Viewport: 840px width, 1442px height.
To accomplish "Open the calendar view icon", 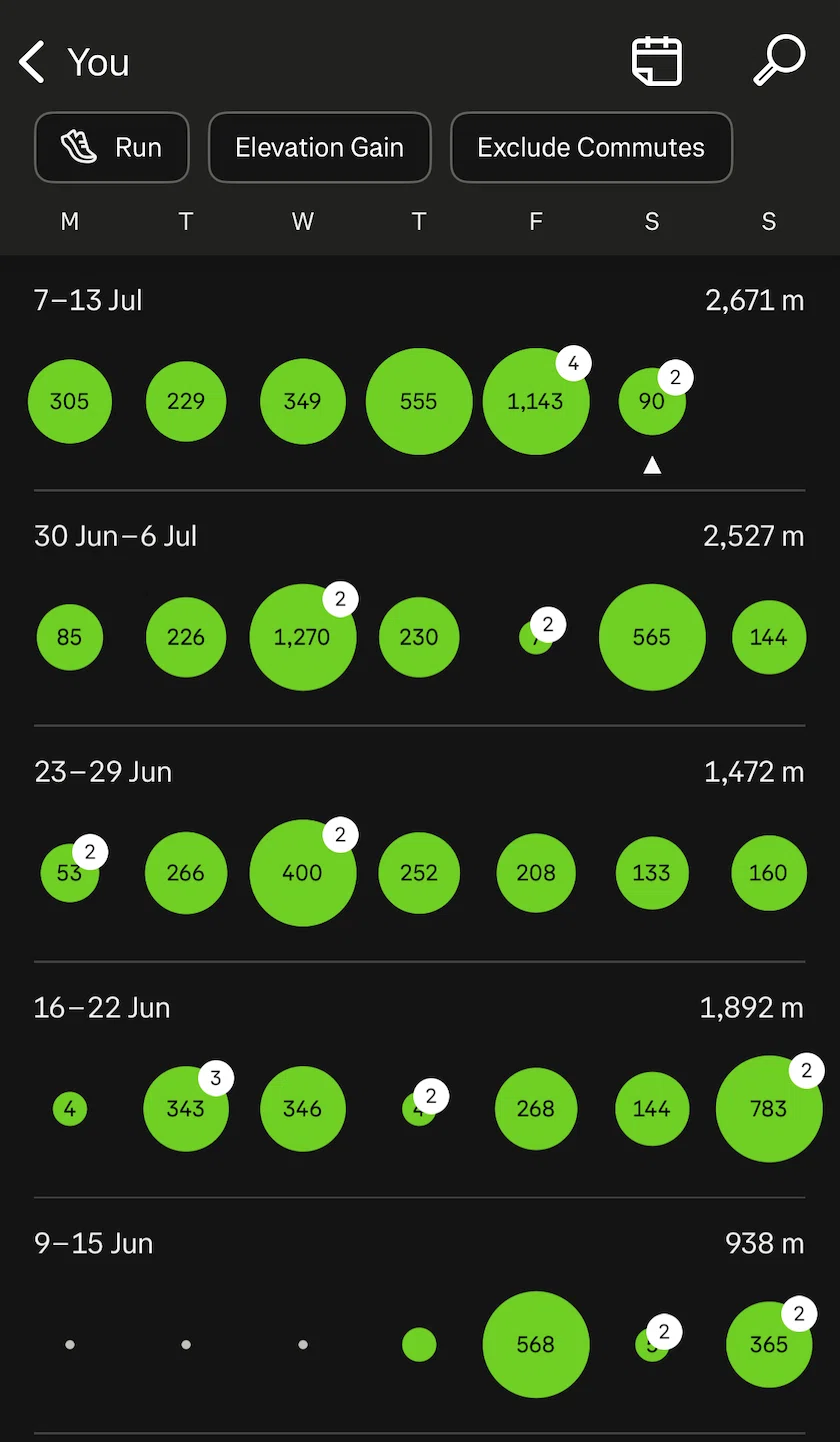I will click(657, 61).
